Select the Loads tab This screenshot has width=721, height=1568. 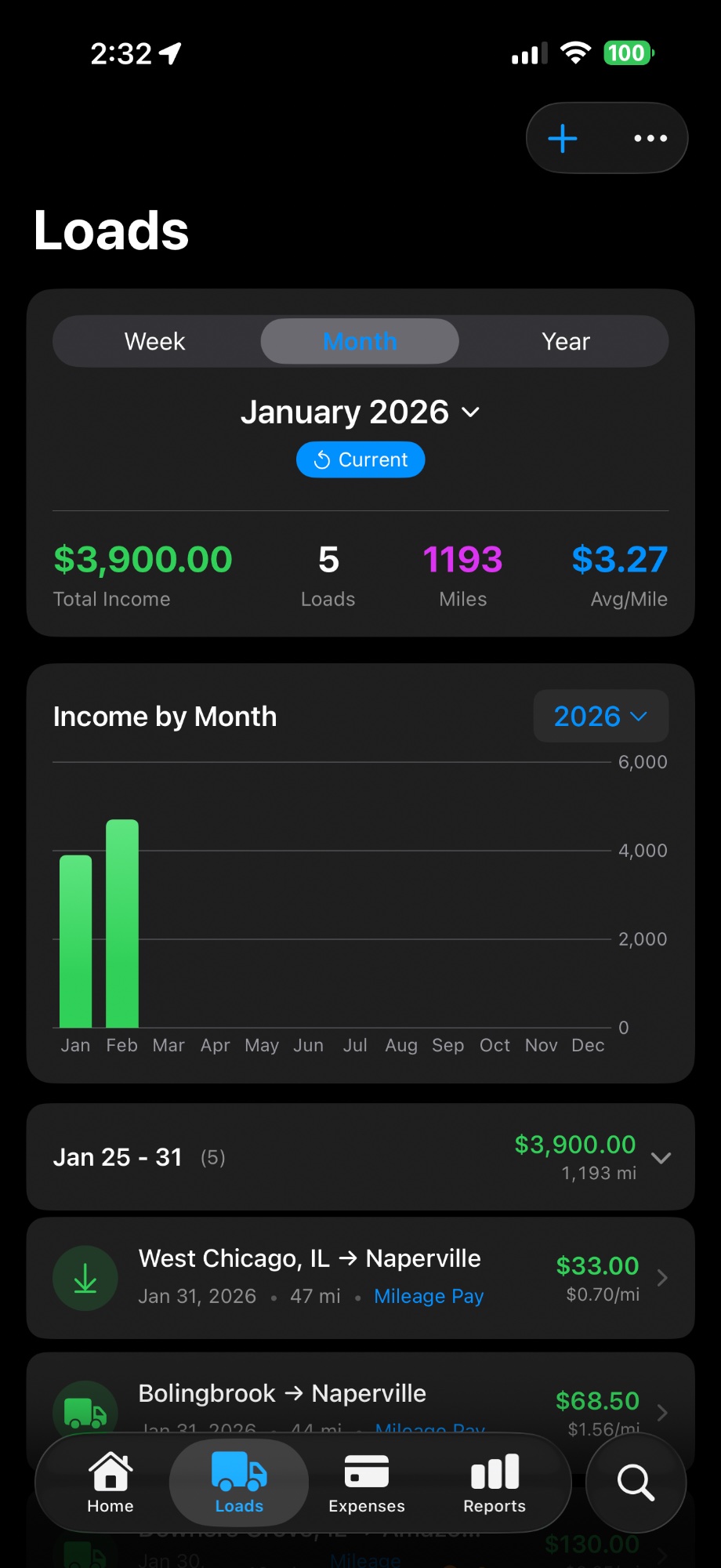pos(238,1483)
